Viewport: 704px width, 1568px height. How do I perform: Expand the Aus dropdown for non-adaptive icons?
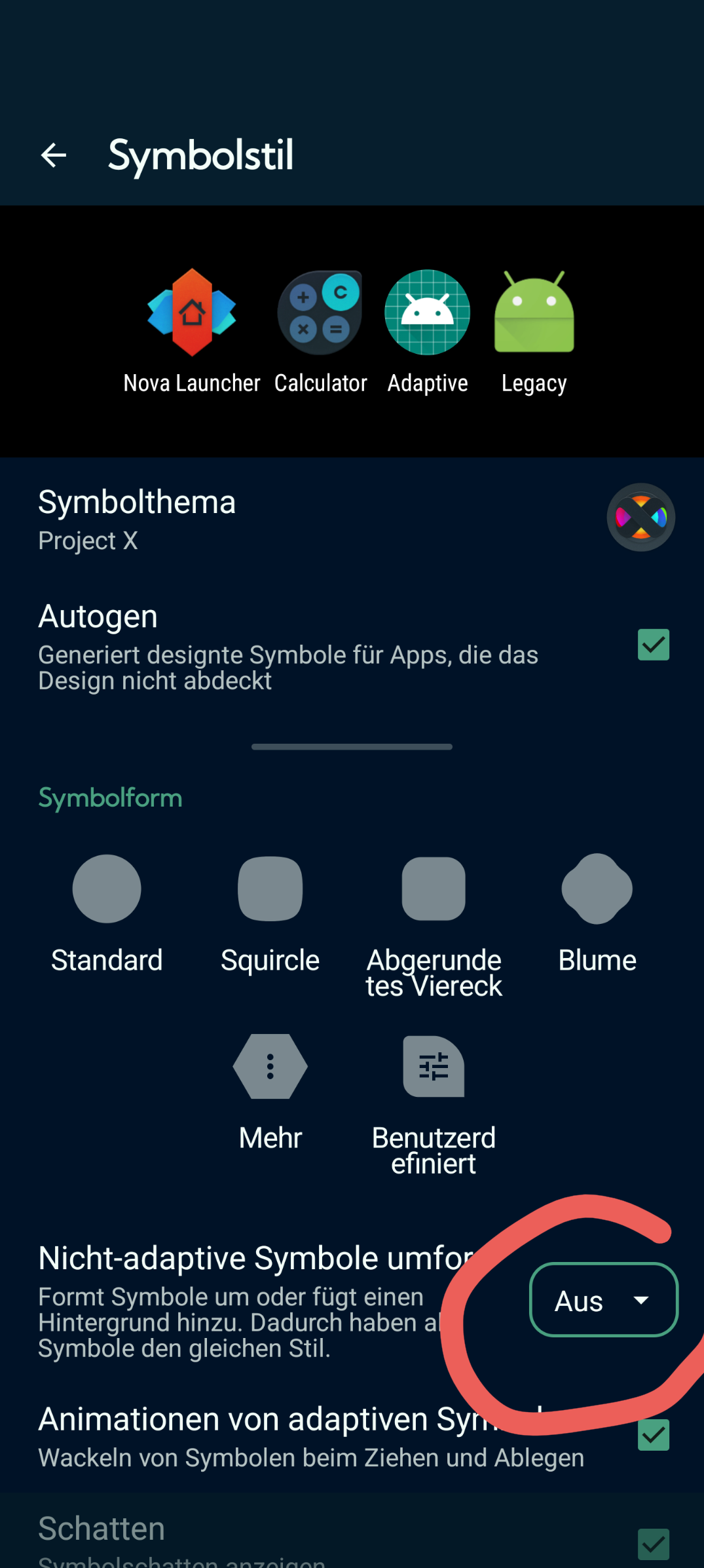point(603,1300)
